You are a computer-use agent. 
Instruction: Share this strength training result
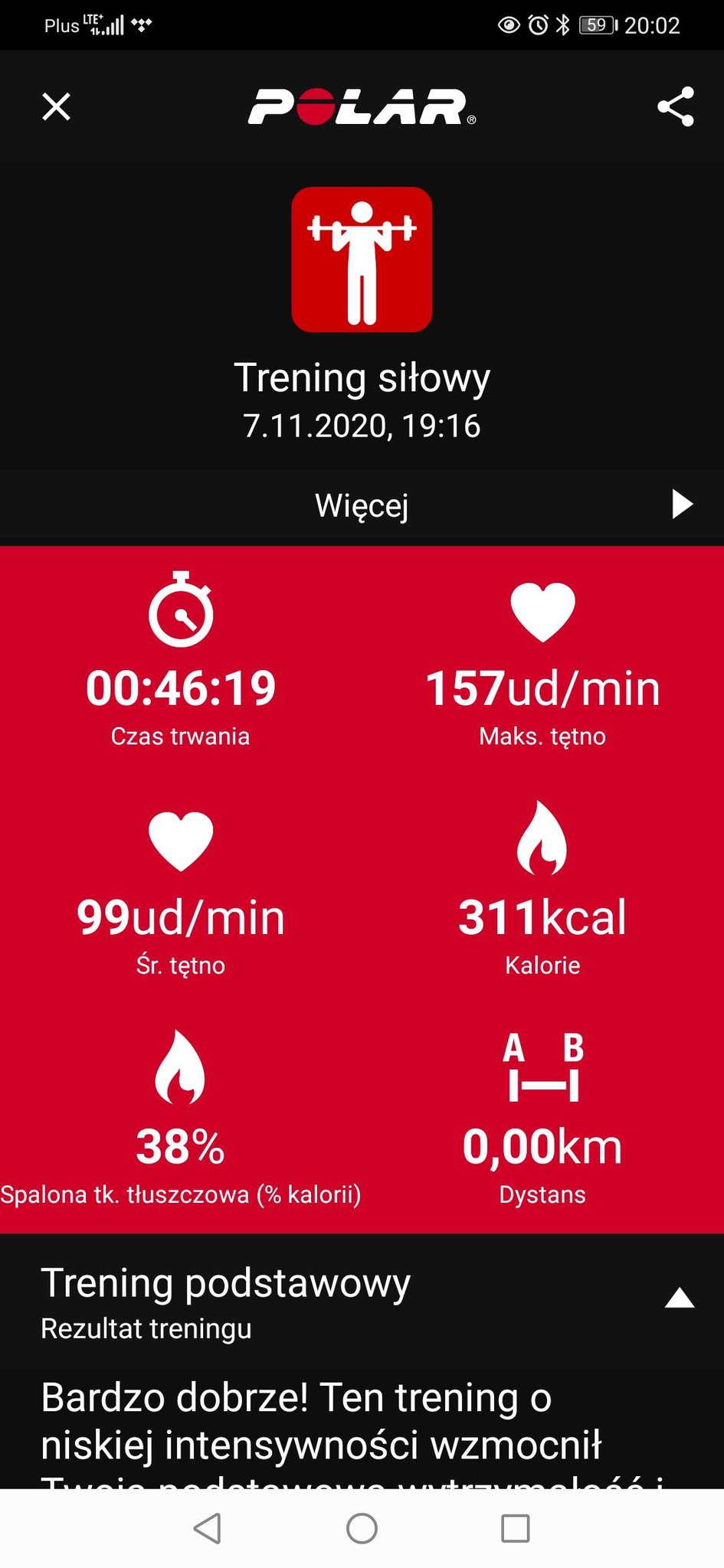(676, 106)
